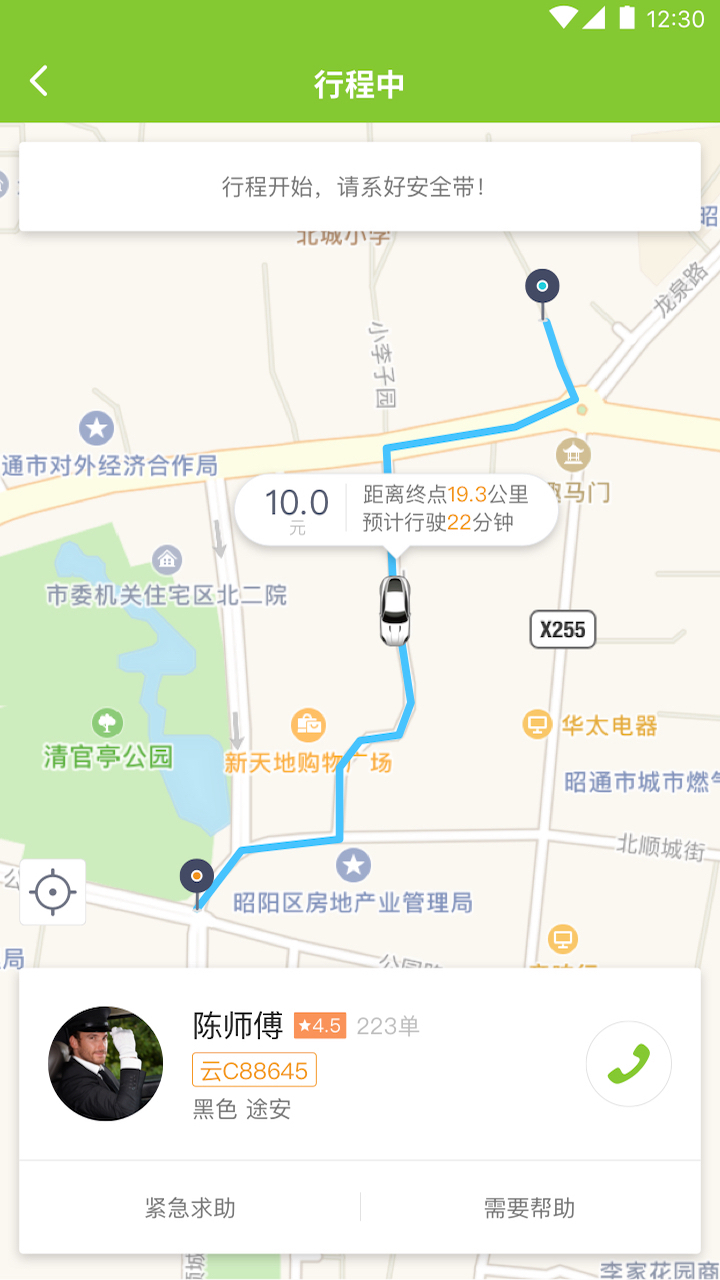720x1280 pixels.
Task: Tap the origin marker at the route start
Action: tap(197, 876)
